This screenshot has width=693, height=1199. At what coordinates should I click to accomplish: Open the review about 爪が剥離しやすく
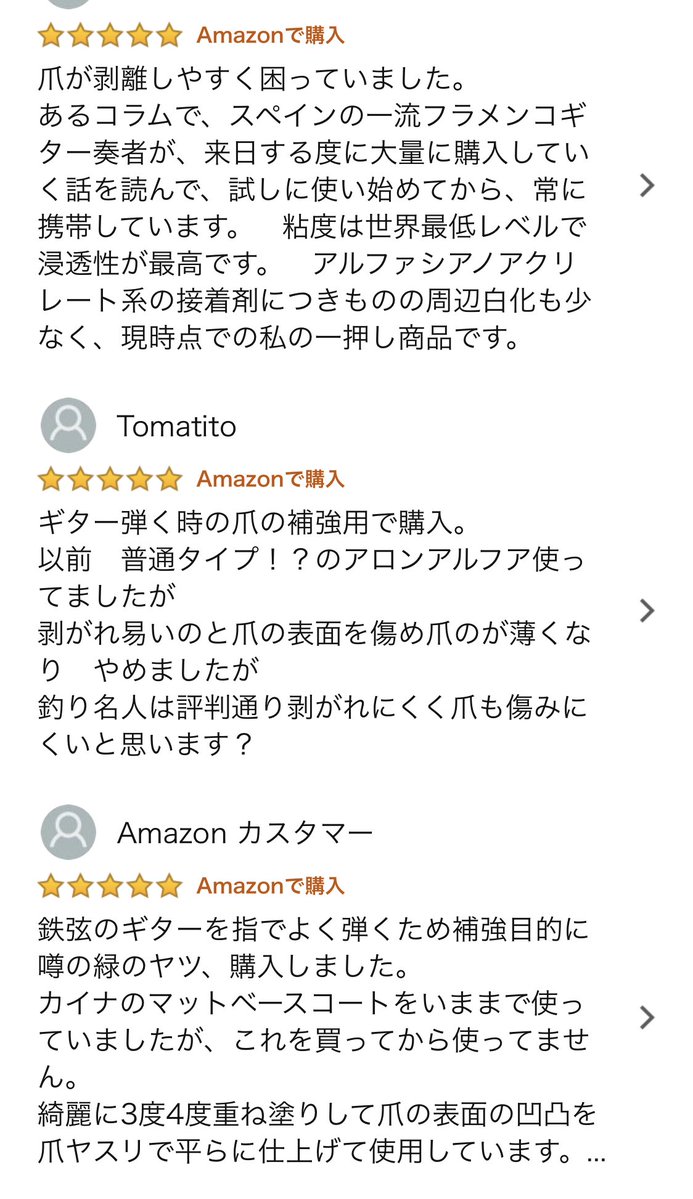(647, 185)
